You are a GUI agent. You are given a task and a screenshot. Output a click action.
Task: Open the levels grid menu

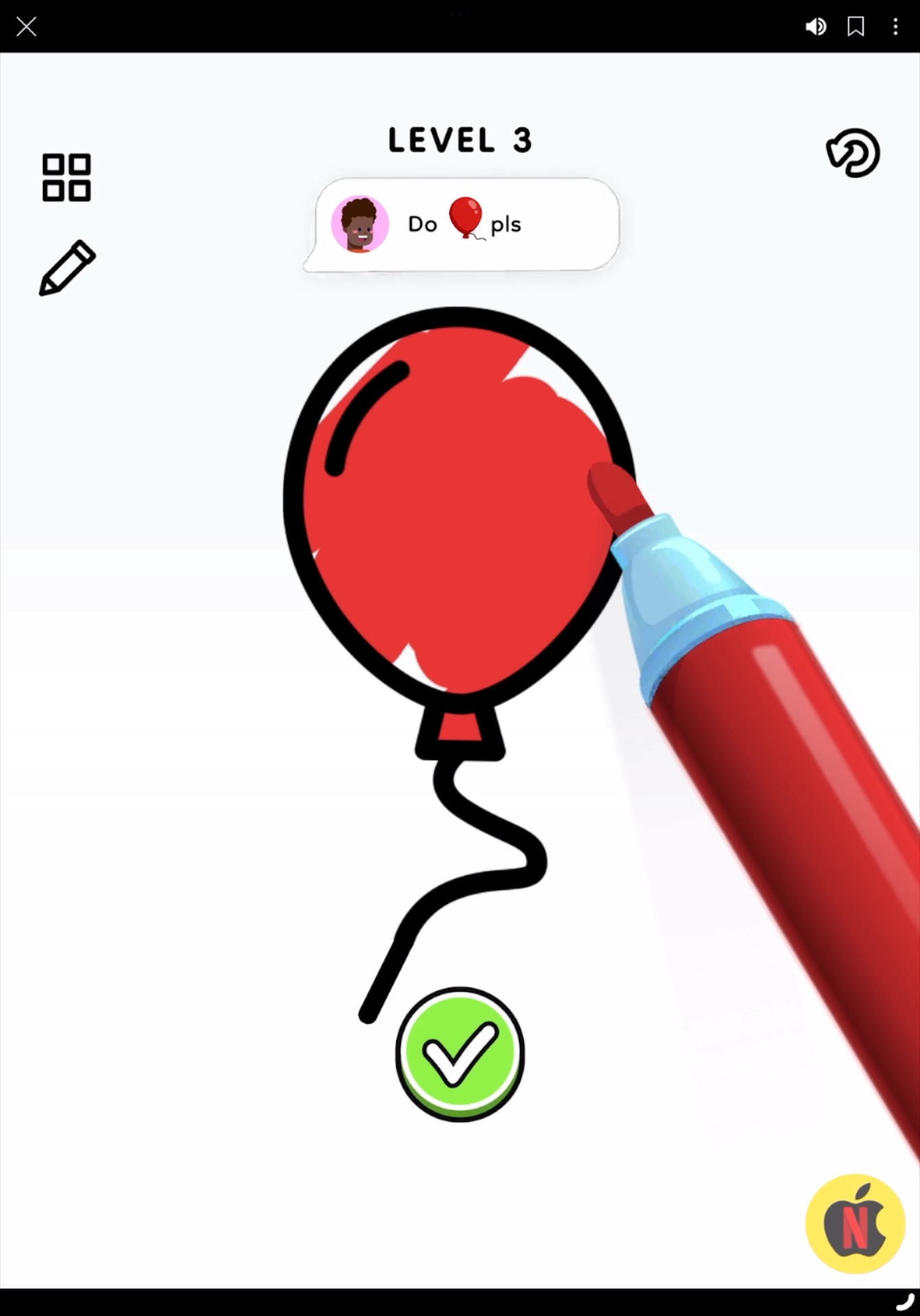[x=66, y=178]
